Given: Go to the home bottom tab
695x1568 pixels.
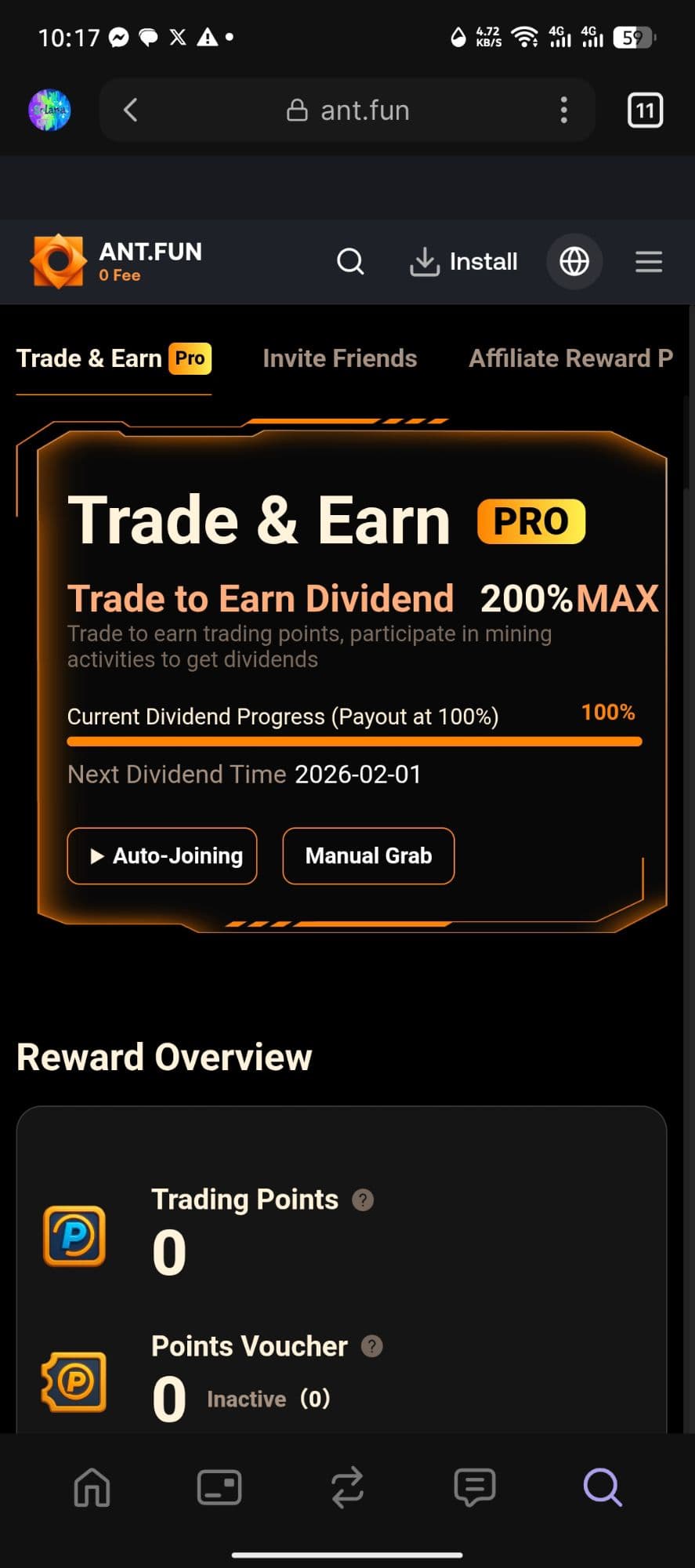Looking at the screenshot, I should [92, 1487].
